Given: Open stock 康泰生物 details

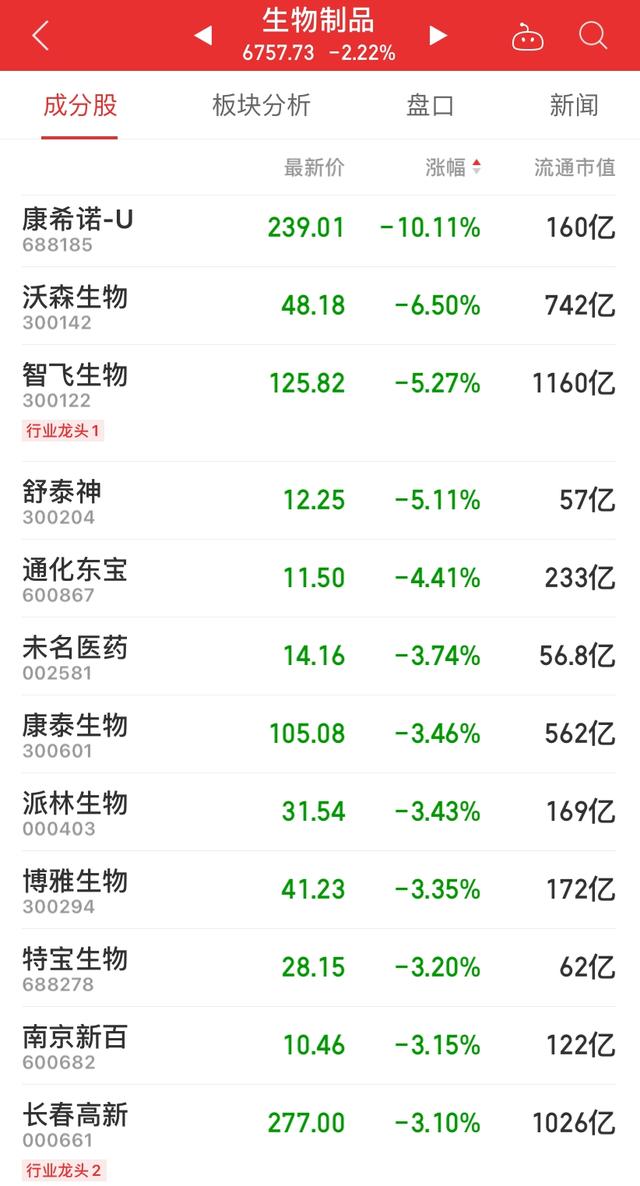Looking at the screenshot, I should point(75,734).
